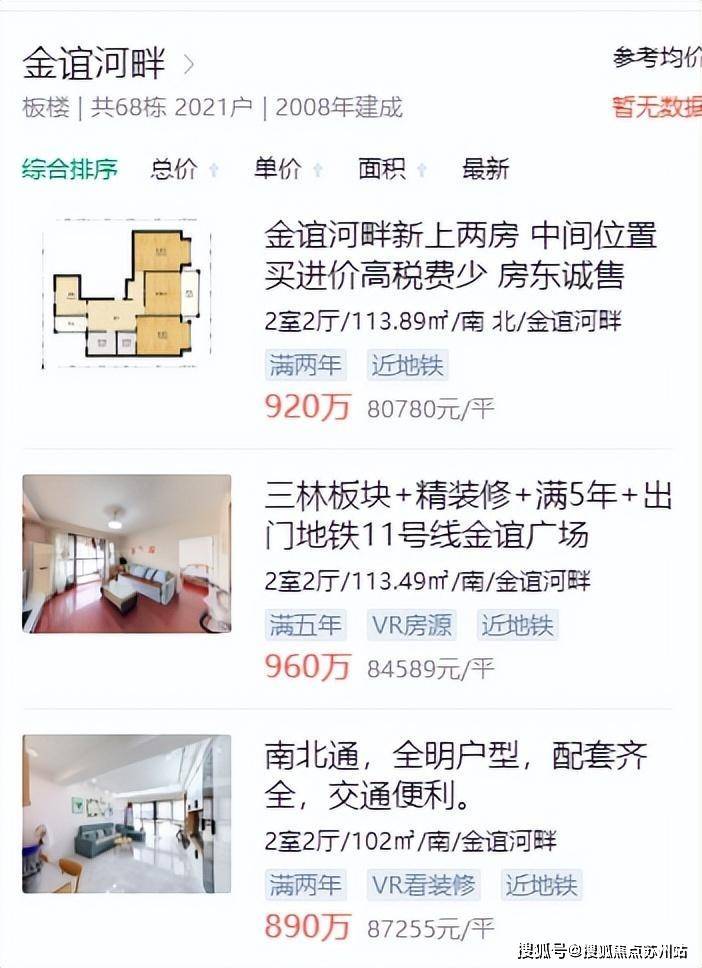Open the 920万 listing 金谊河畔新上两房

(x=459, y=254)
